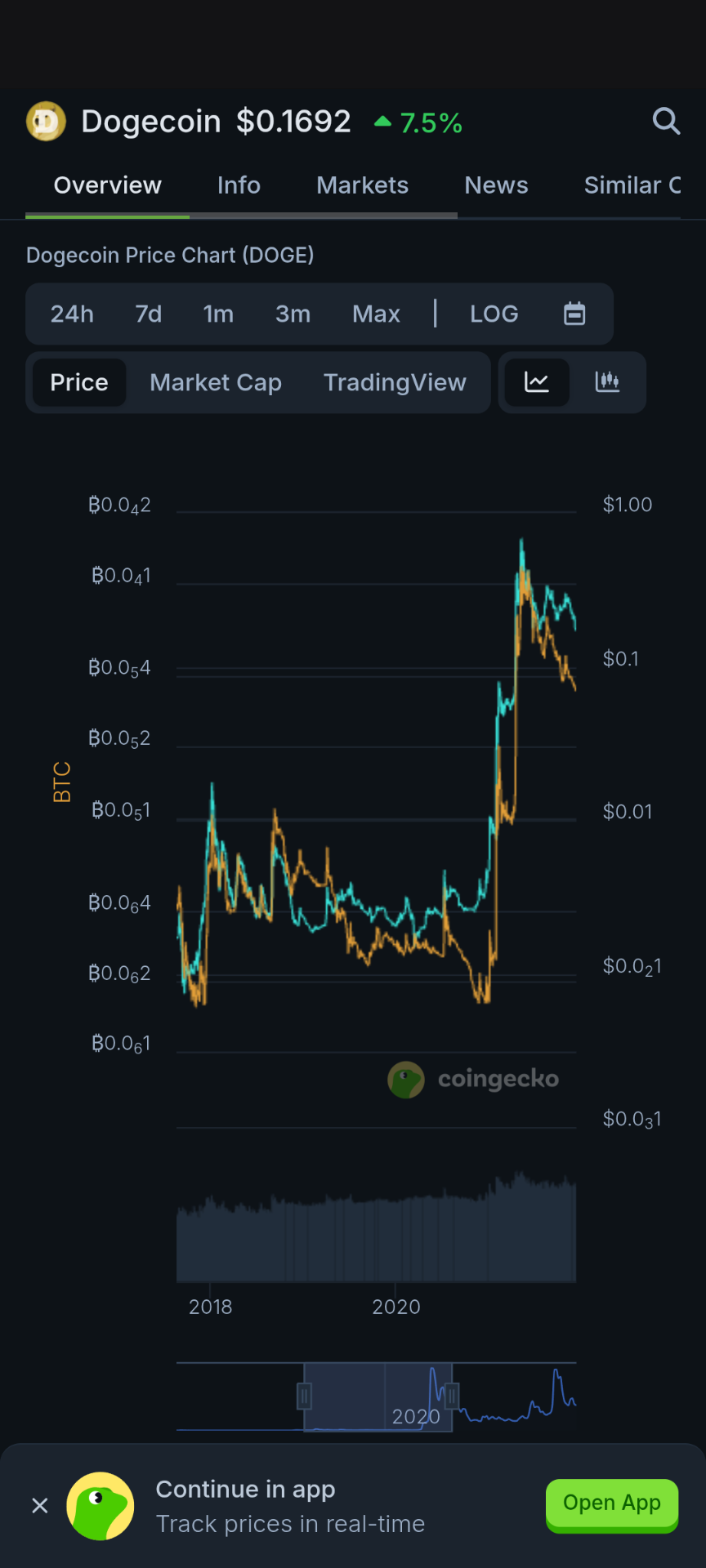The width and height of the screenshot is (706, 1568).
Task: Select the Overview tab
Action: coord(108,185)
